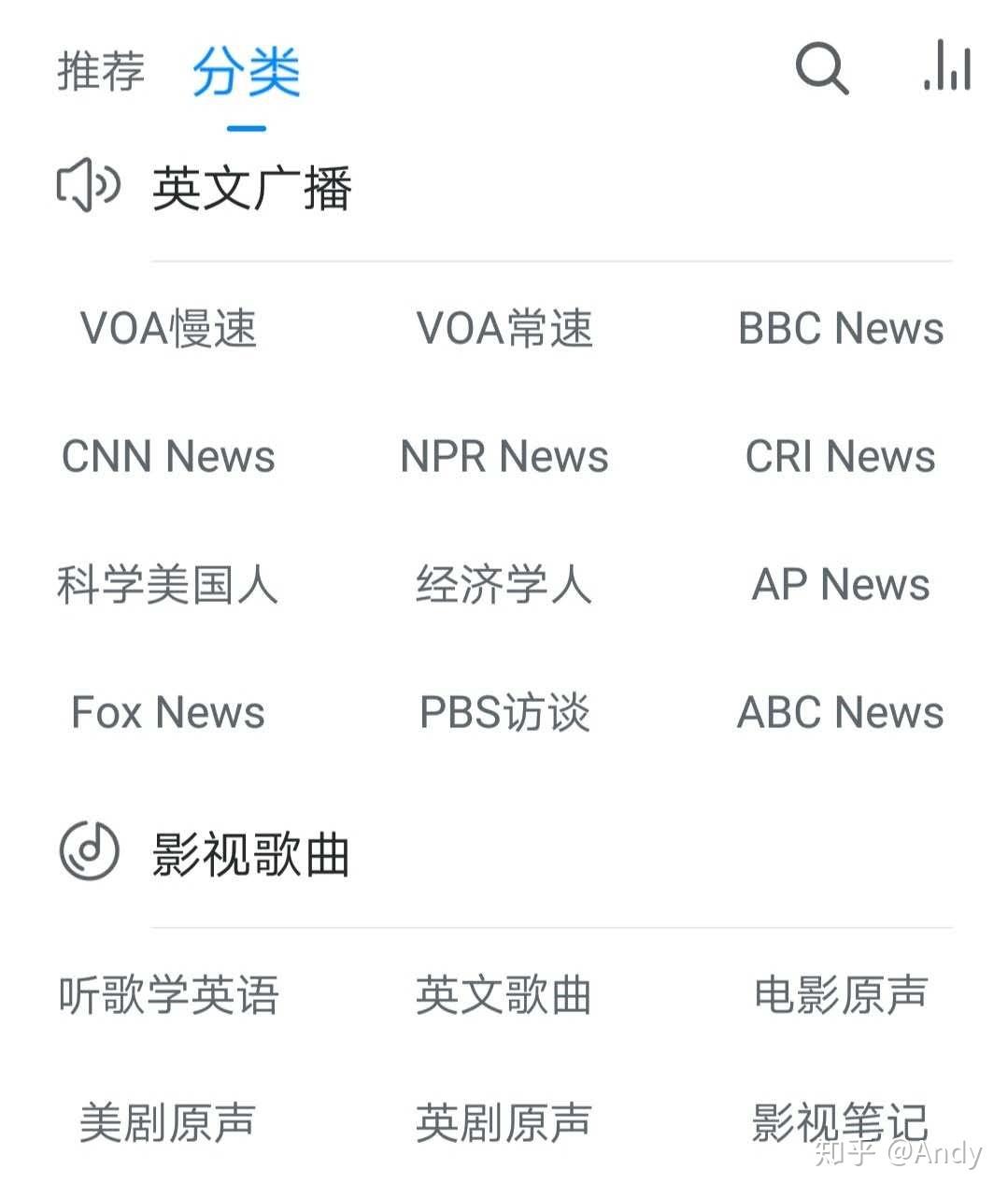Open the VOA常速 category
This screenshot has width=1008, height=1198.
pyautogui.click(x=504, y=329)
